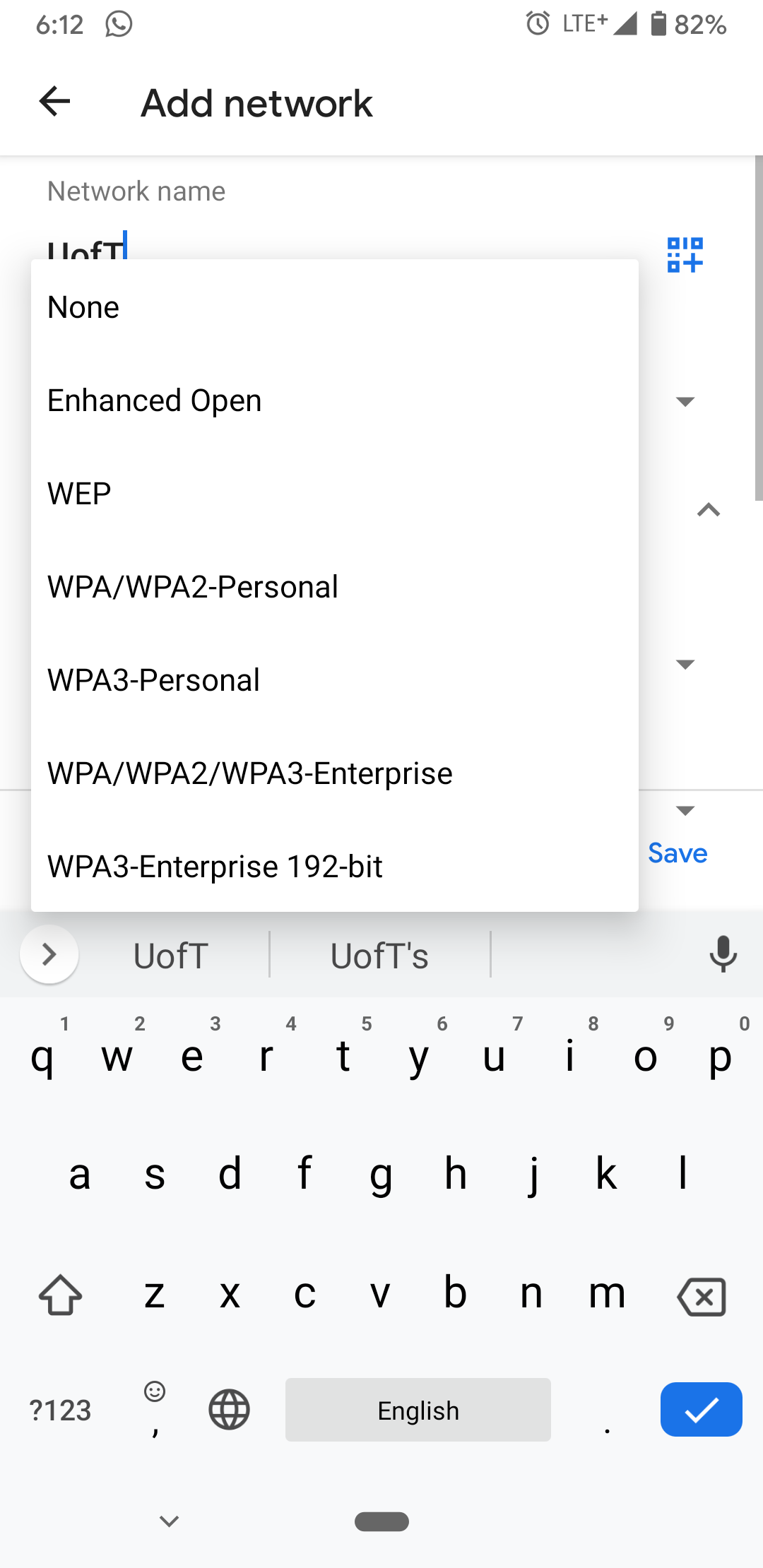Start voice input with microphone
The image size is (763, 1568).
tap(723, 954)
